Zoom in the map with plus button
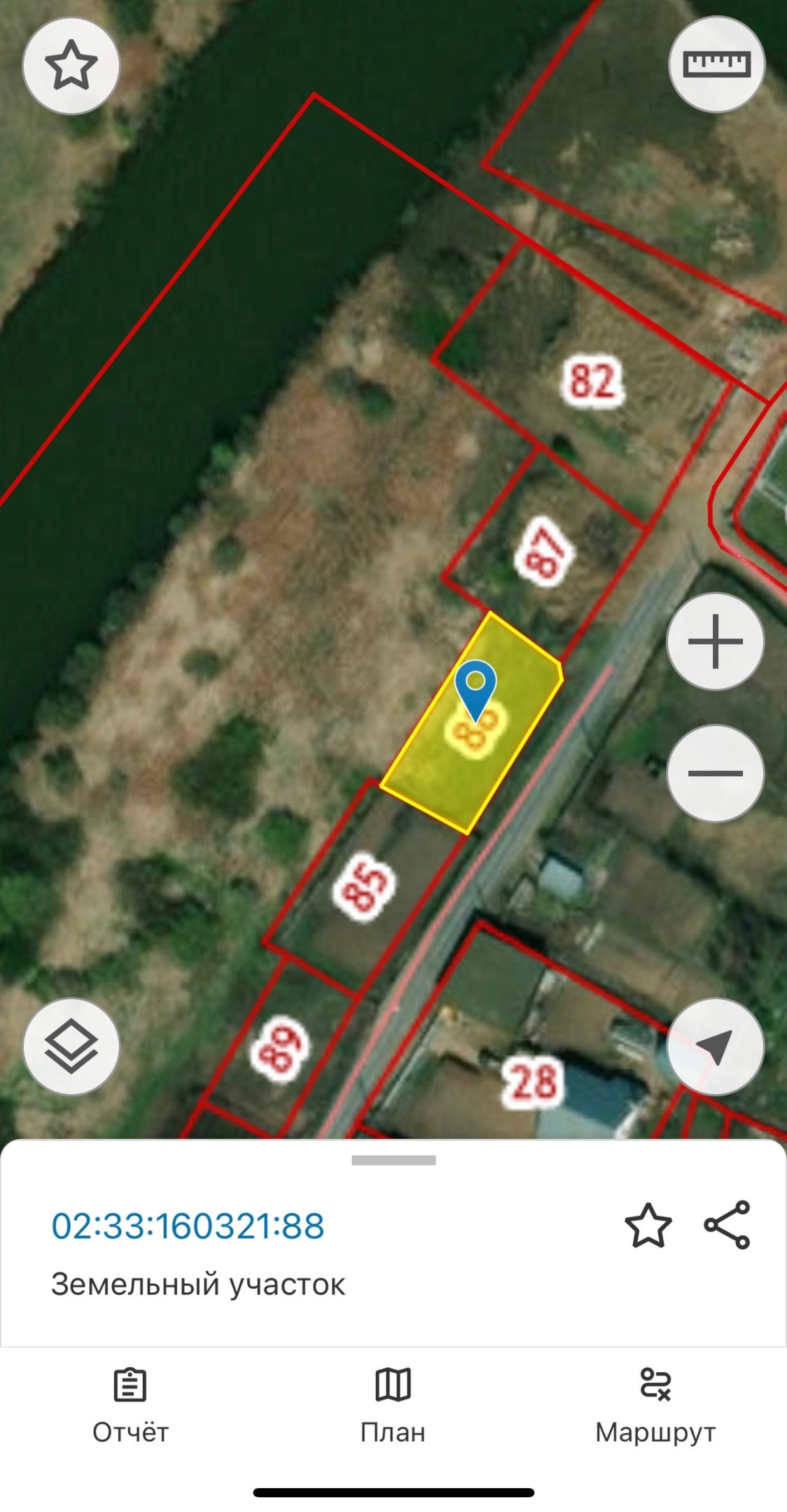787x1512 pixels. [x=715, y=641]
